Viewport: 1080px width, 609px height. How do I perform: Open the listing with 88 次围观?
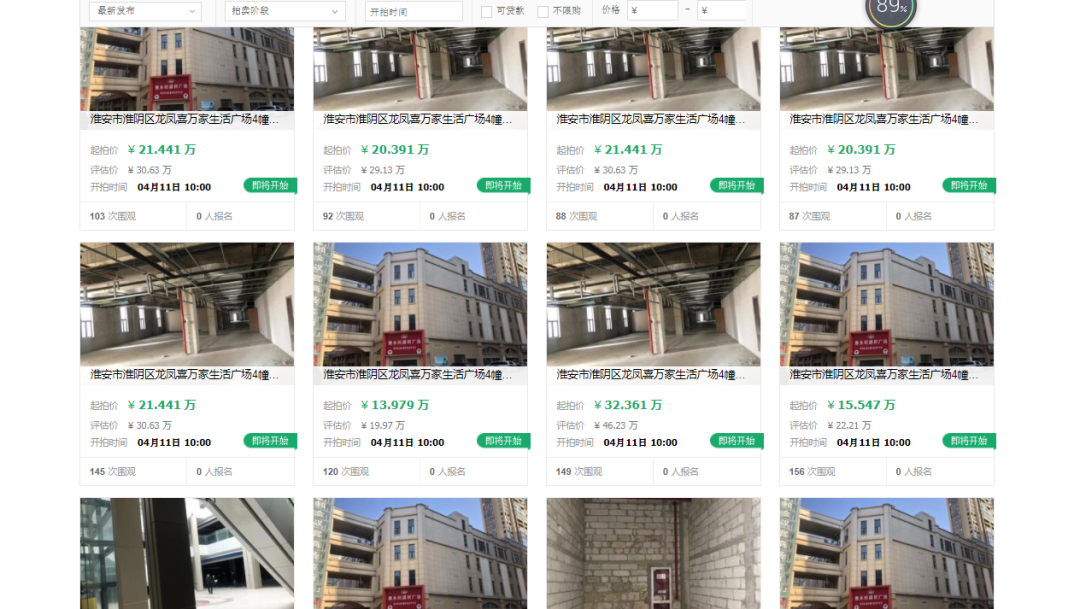pyautogui.click(x=653, y=119)
